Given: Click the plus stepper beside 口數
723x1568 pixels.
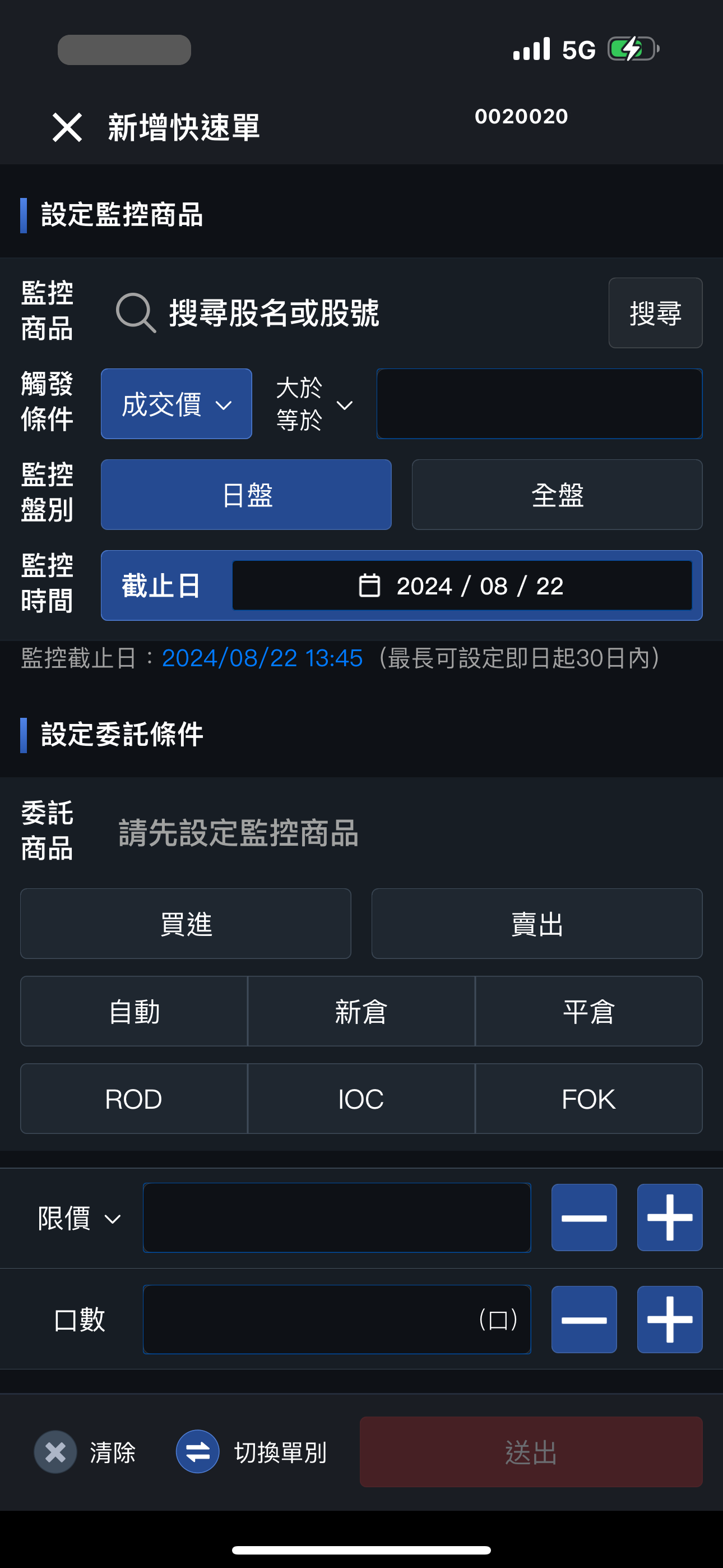Looking at the screenshot, I should click(669, 1319).
